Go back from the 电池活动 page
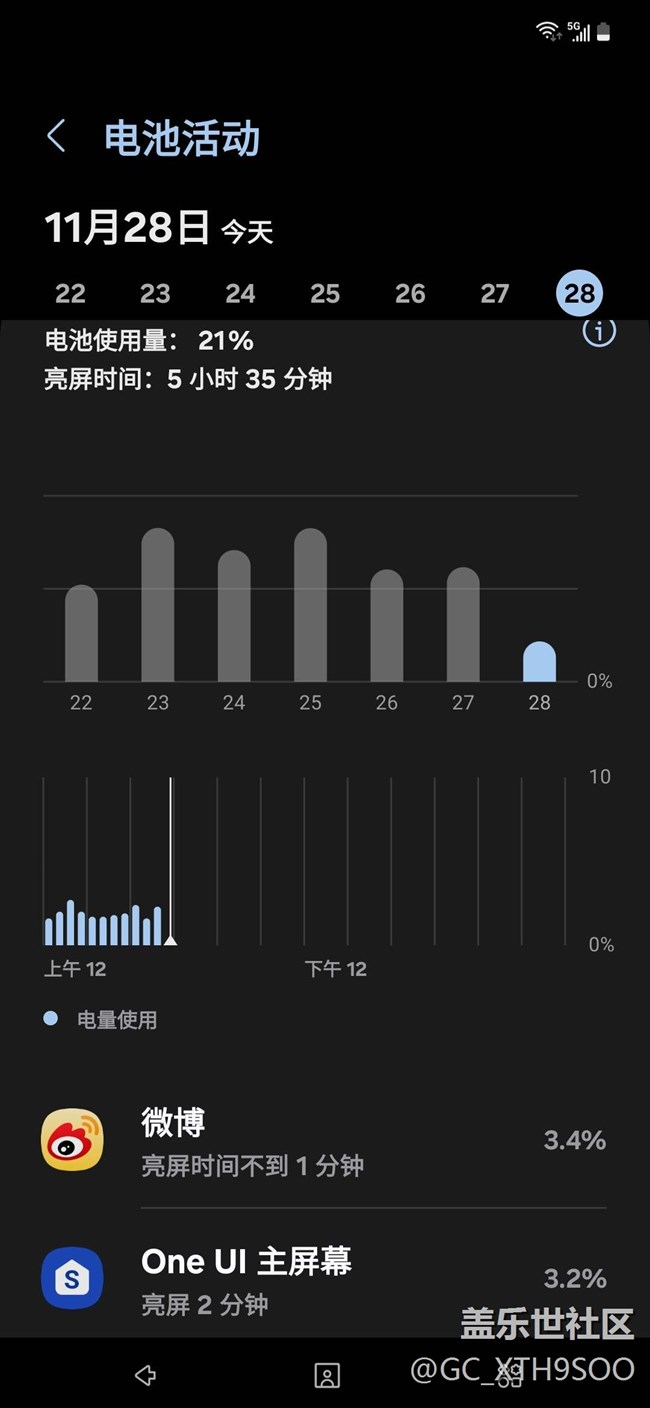 point(57,137)
